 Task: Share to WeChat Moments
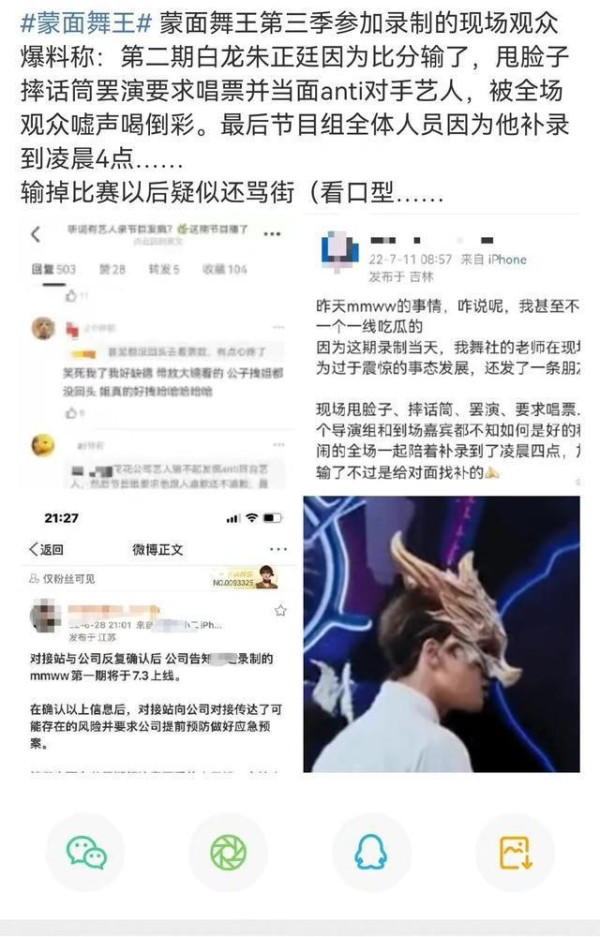pyautogui.click(x=228, y=852)
